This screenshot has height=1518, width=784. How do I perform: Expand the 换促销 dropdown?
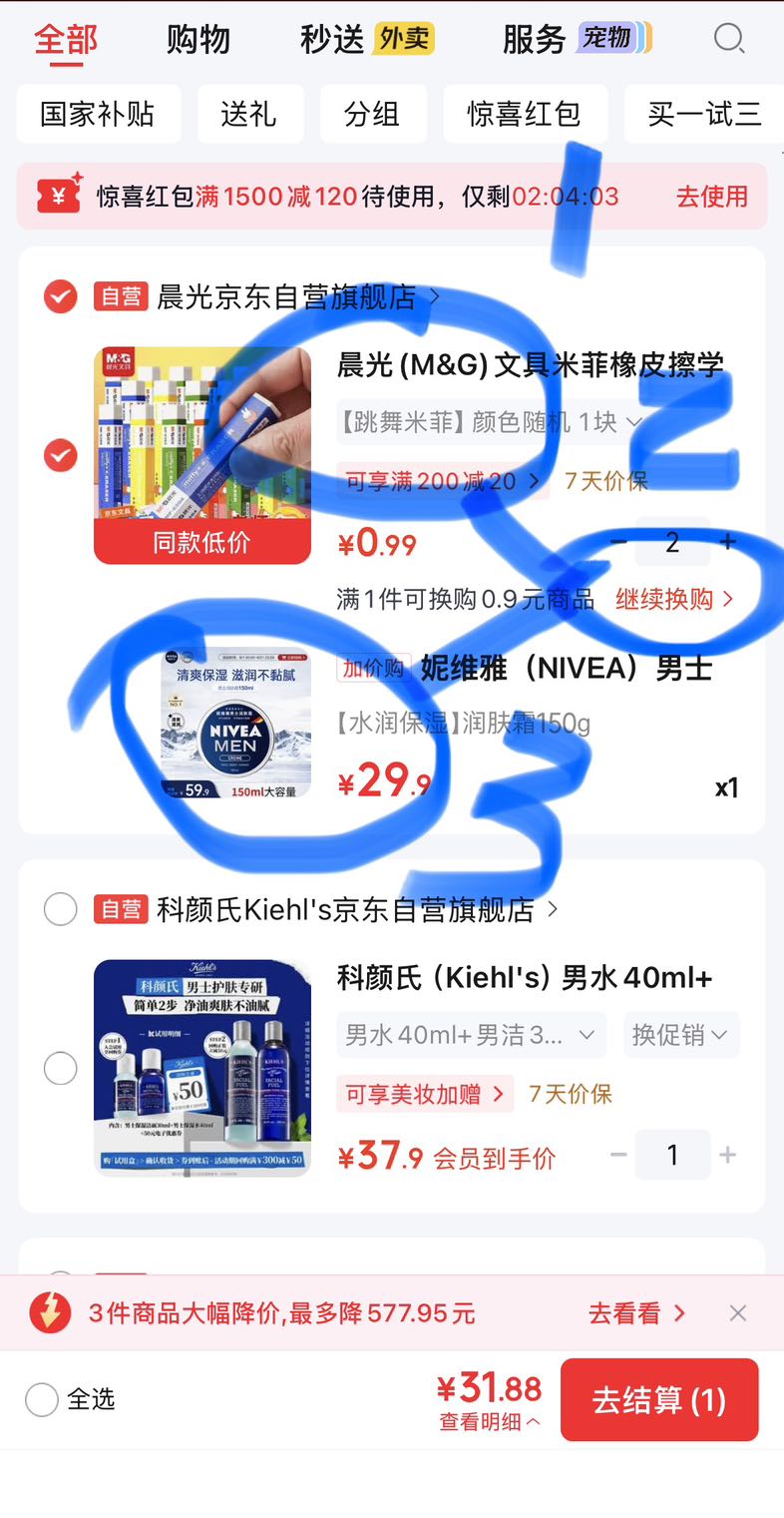682,1035
